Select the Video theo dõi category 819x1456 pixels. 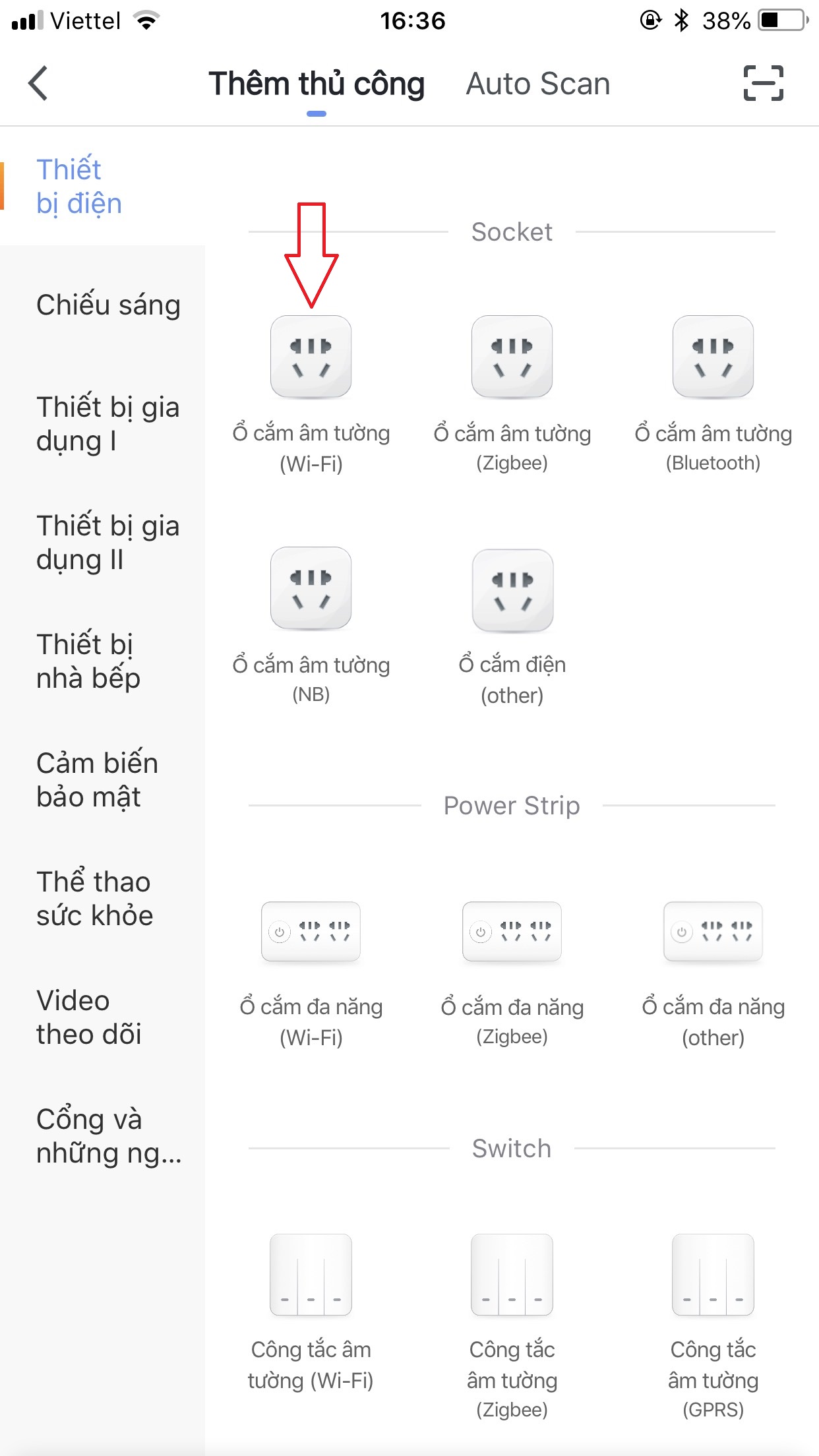[x=88, y=1017]
